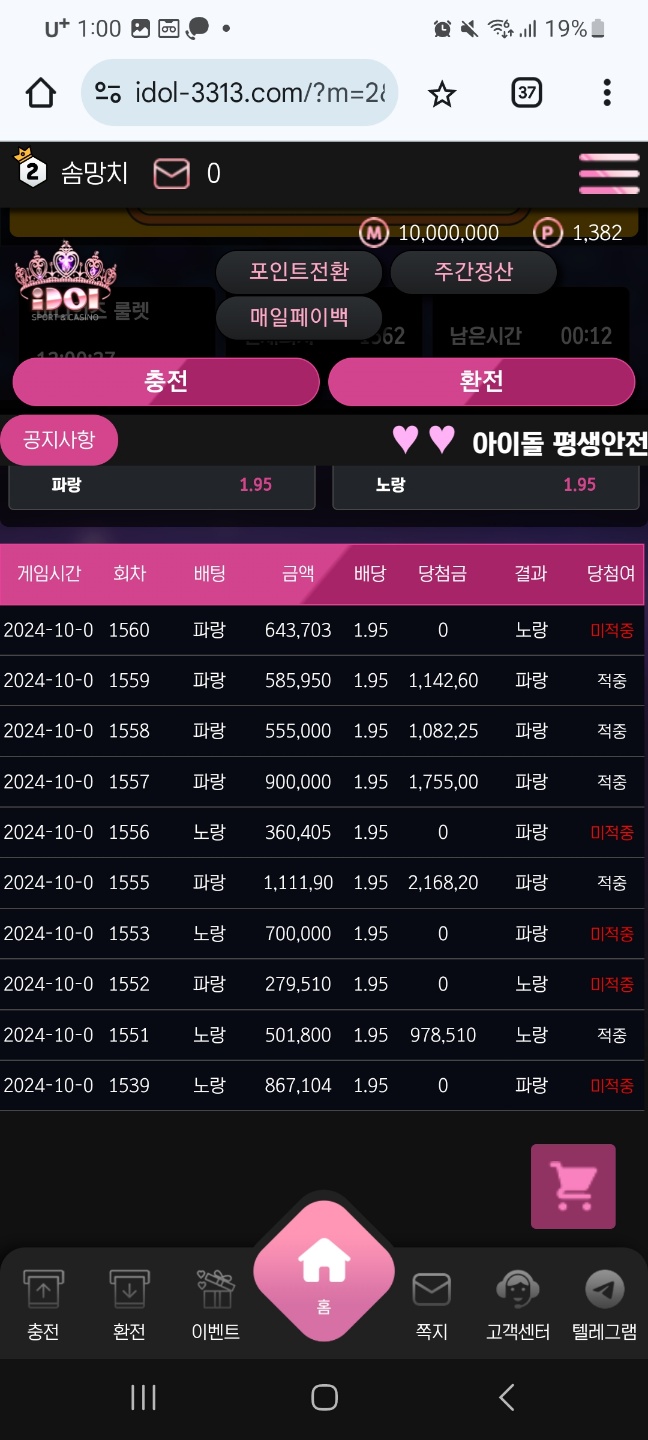Bookmark this page with the star
The height and width of the screenshot is (1440, 648).
point(441,94)
